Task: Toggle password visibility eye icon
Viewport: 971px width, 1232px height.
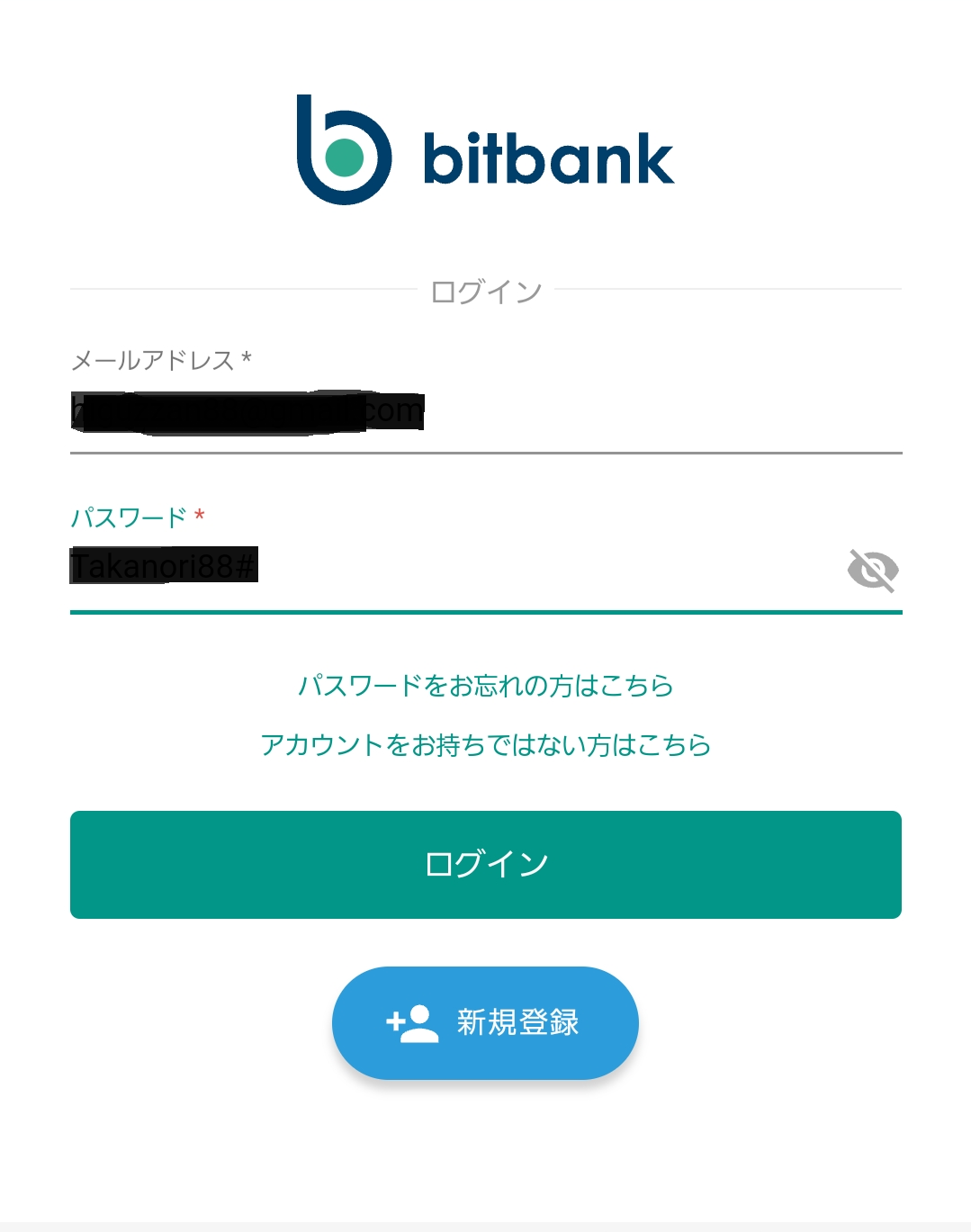Action: point(872,570)
